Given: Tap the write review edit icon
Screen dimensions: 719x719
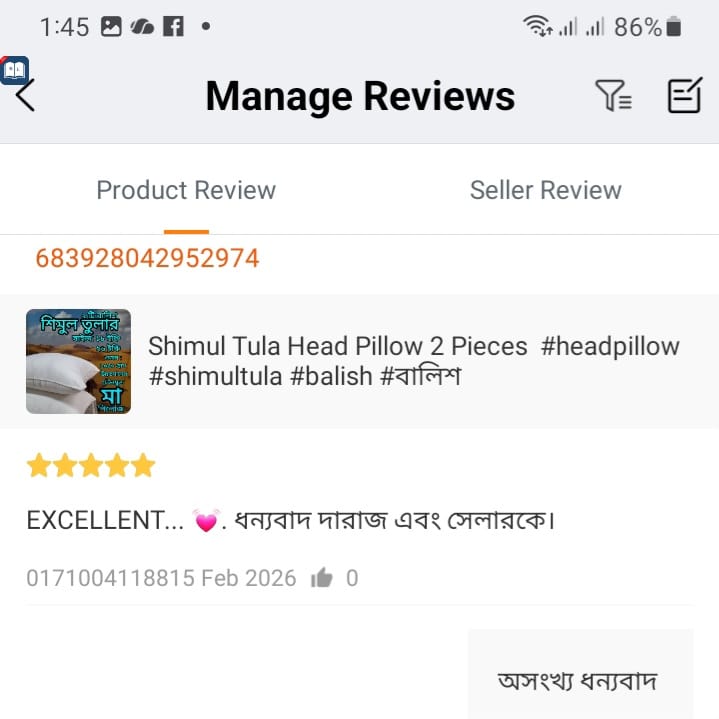Looking at the screenshot, I should pyautogui.click(x=685, y=96).
